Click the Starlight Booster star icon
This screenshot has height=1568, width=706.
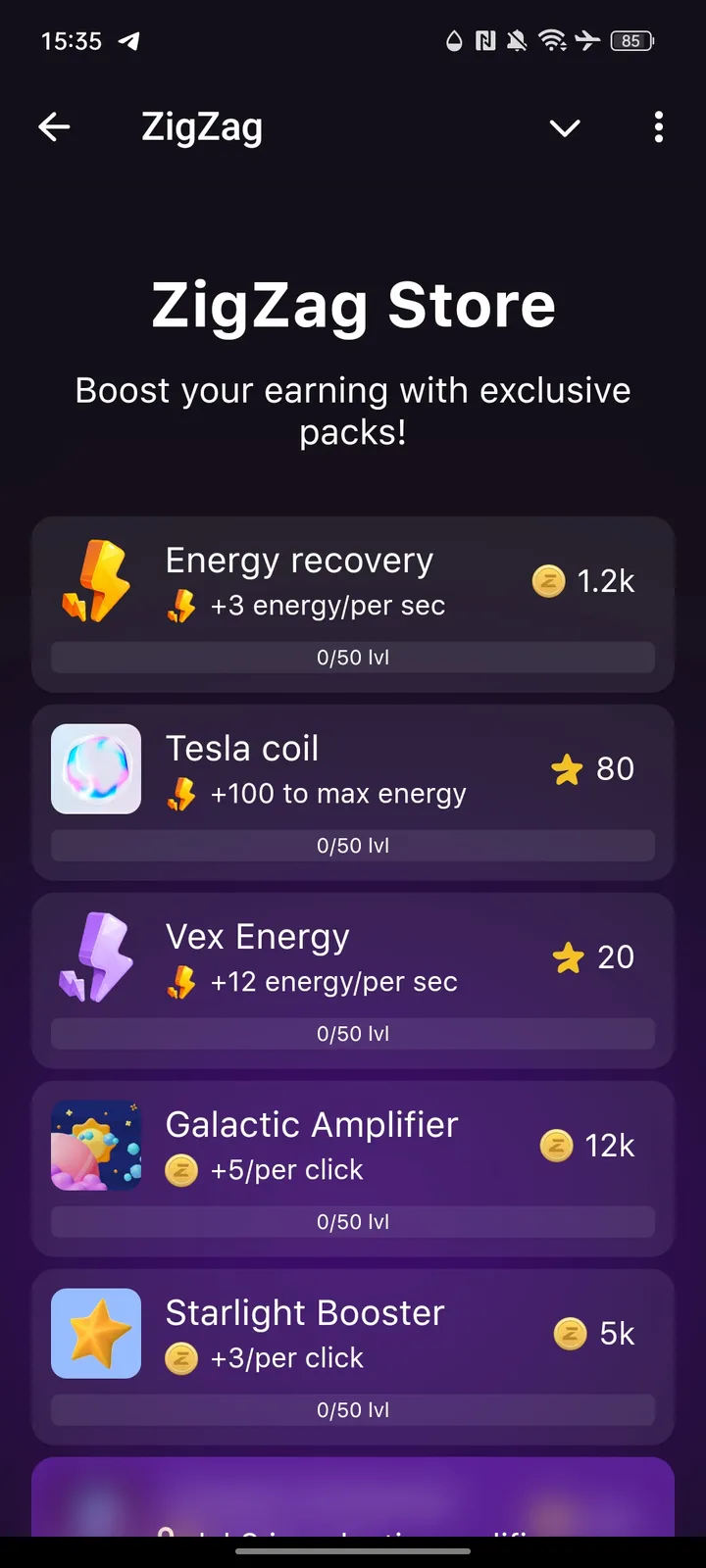(x=95, y=1333)
